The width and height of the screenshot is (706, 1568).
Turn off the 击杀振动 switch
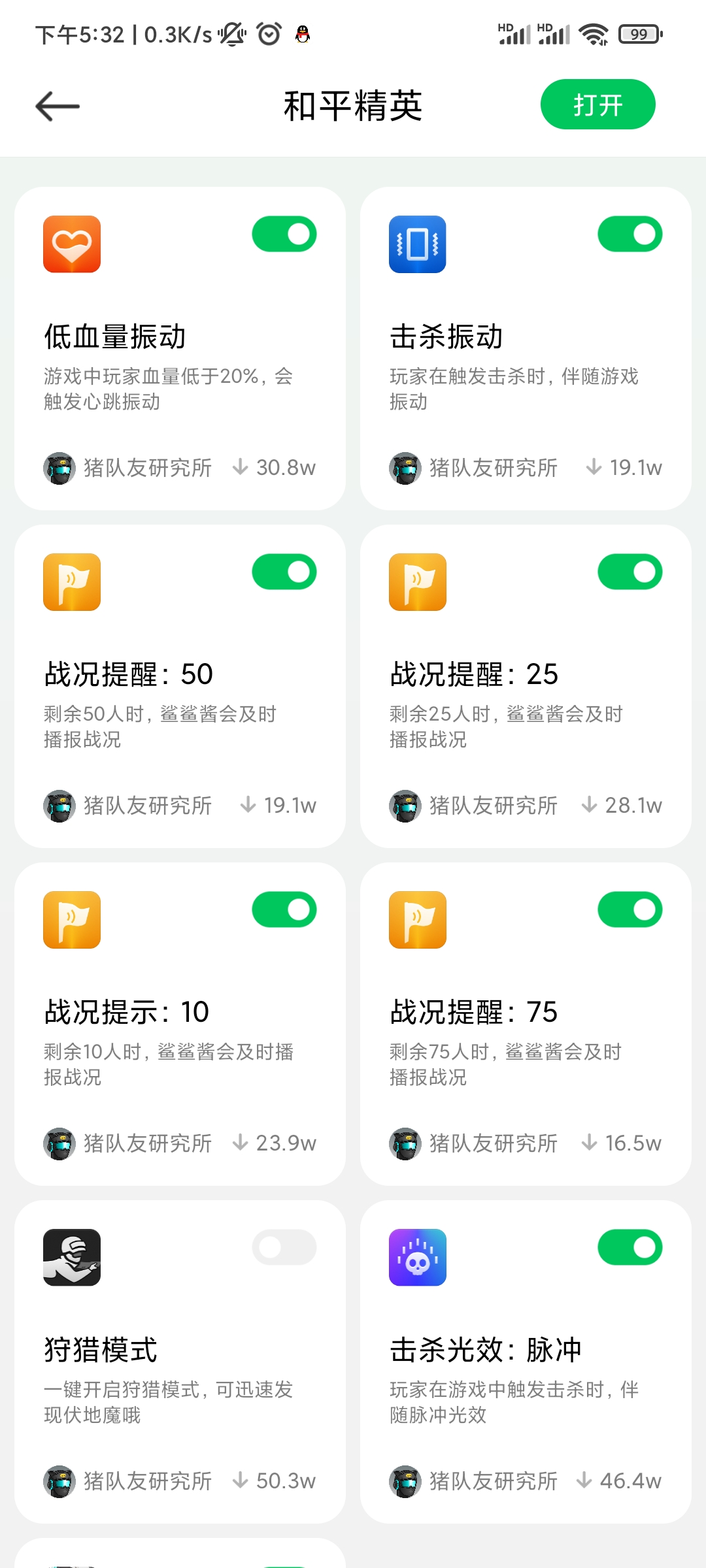click(630, 234)
